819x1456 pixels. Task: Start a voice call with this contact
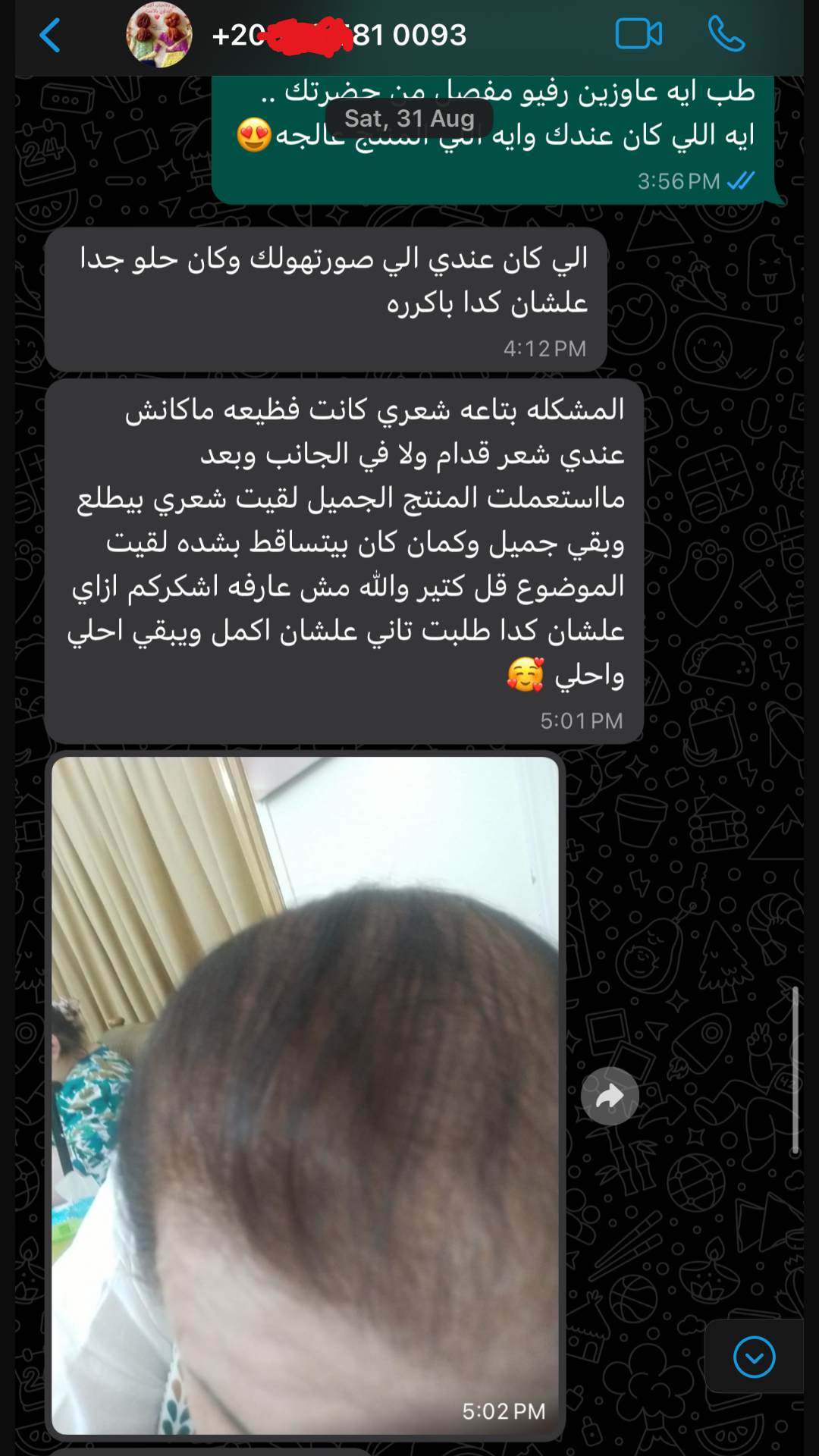726,35
